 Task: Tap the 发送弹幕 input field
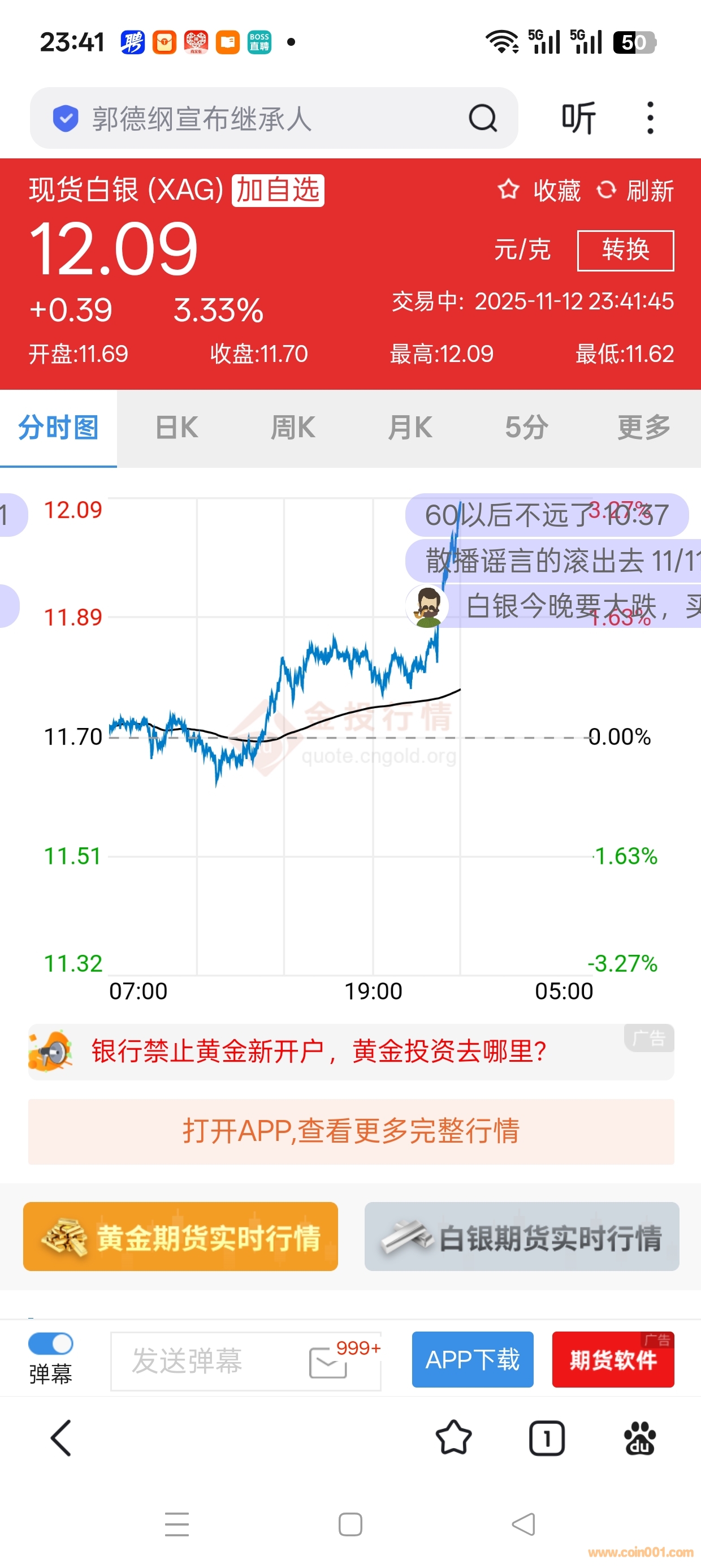[207, 1361]
